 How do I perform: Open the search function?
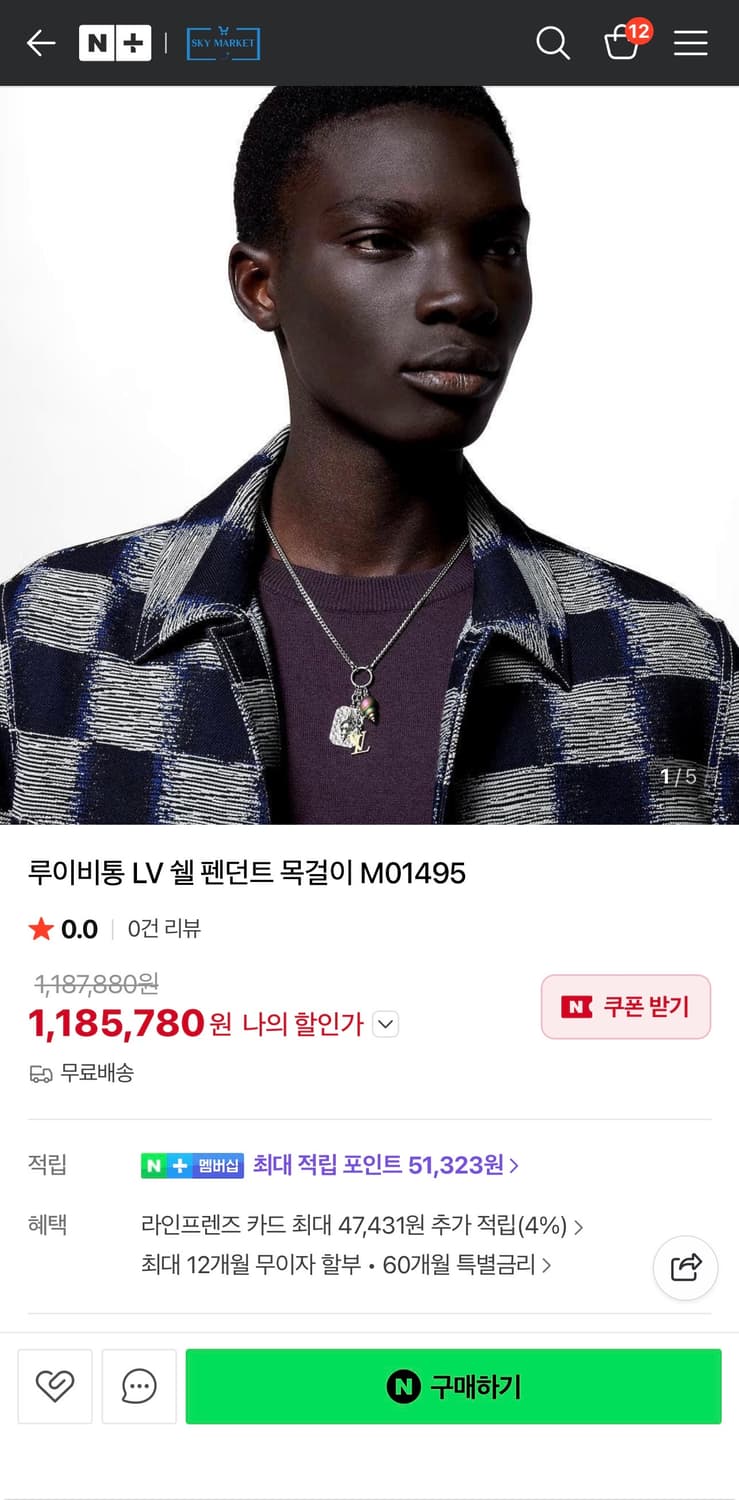pos(552,43)
